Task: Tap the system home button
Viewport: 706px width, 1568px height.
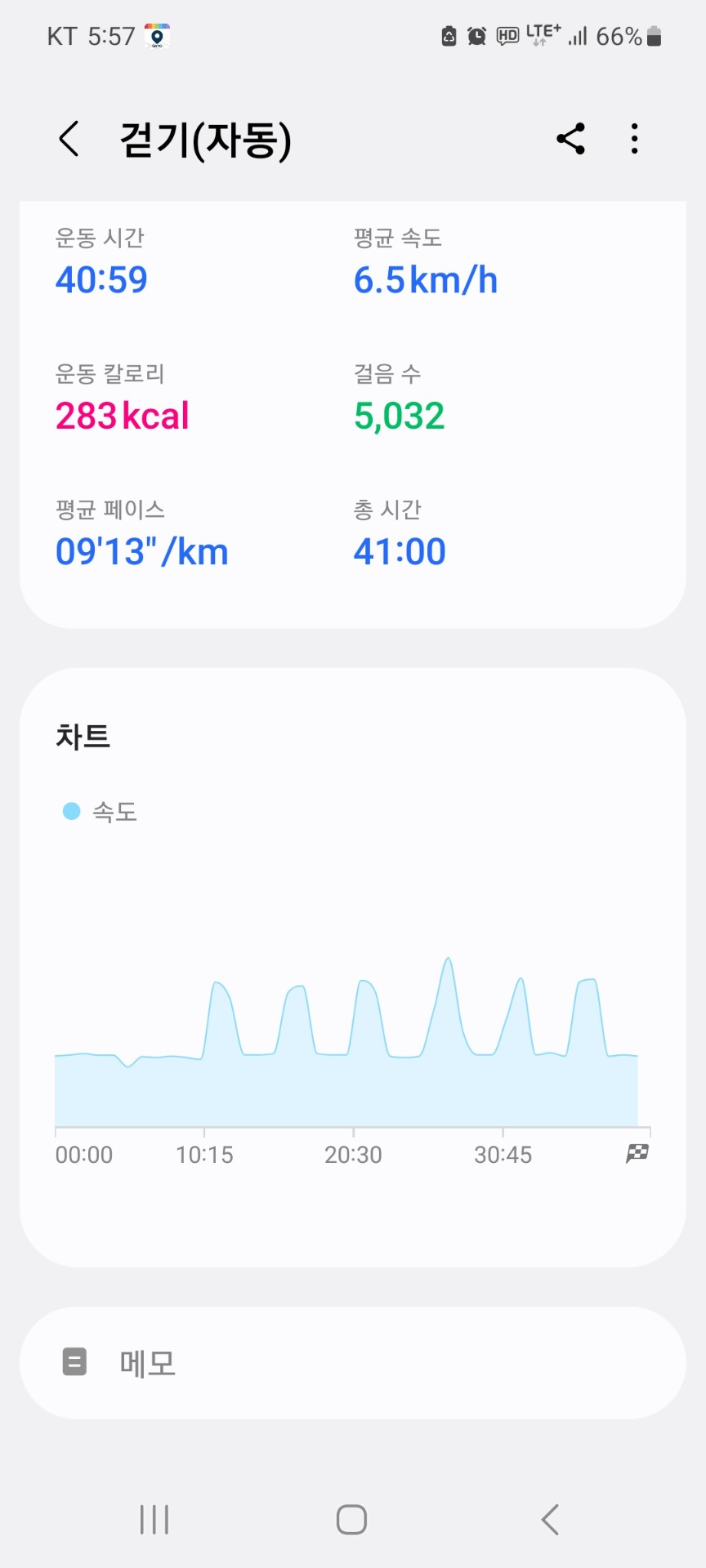Action: [351, 1520]
